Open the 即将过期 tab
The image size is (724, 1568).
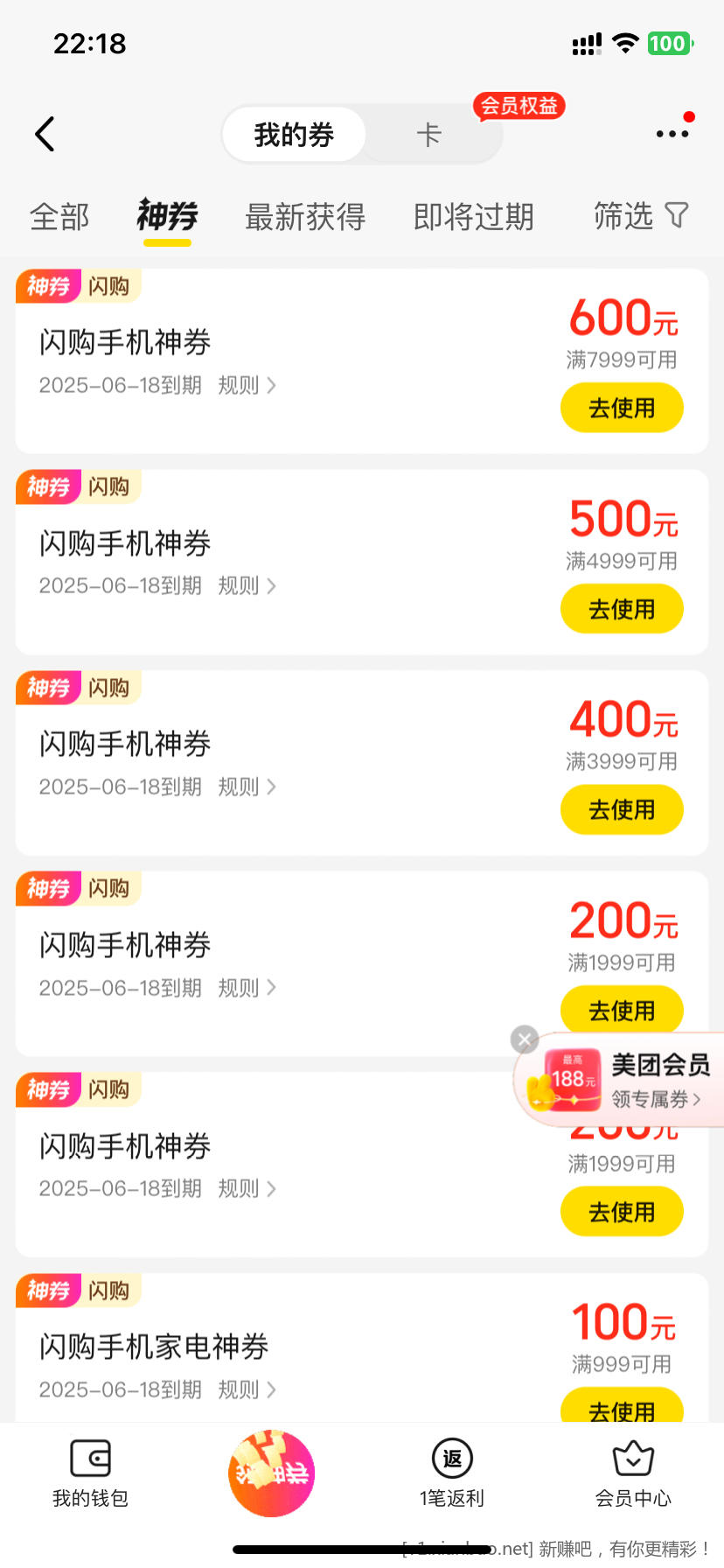click(473, 217)
